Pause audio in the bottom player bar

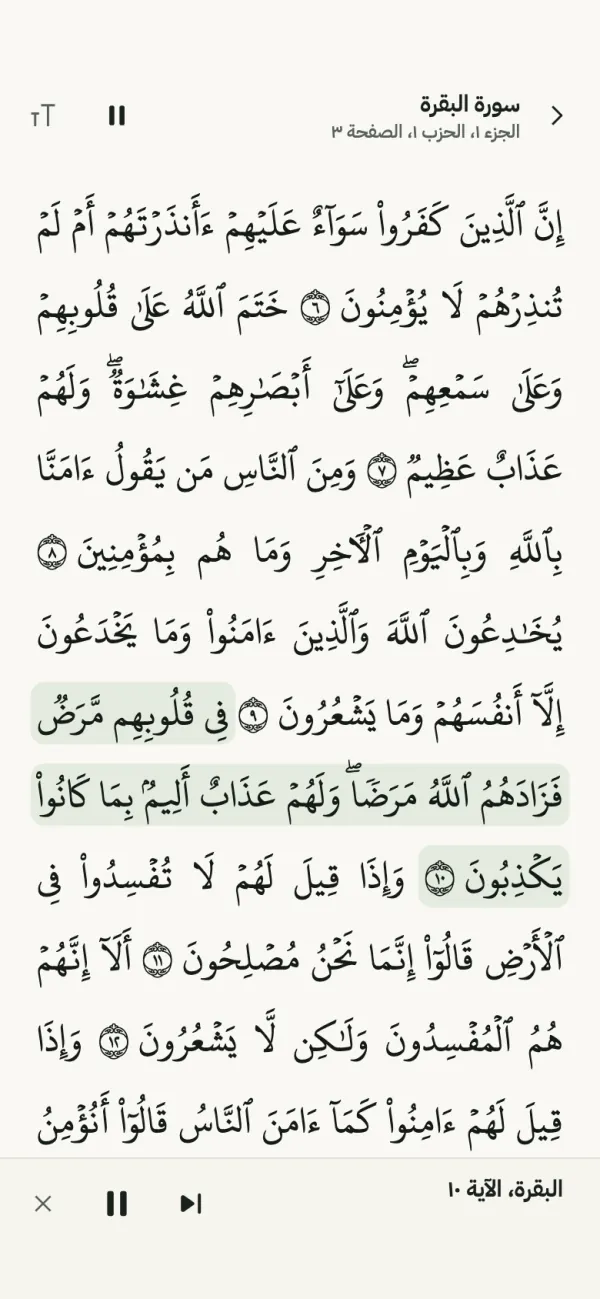pos(117,1203)
